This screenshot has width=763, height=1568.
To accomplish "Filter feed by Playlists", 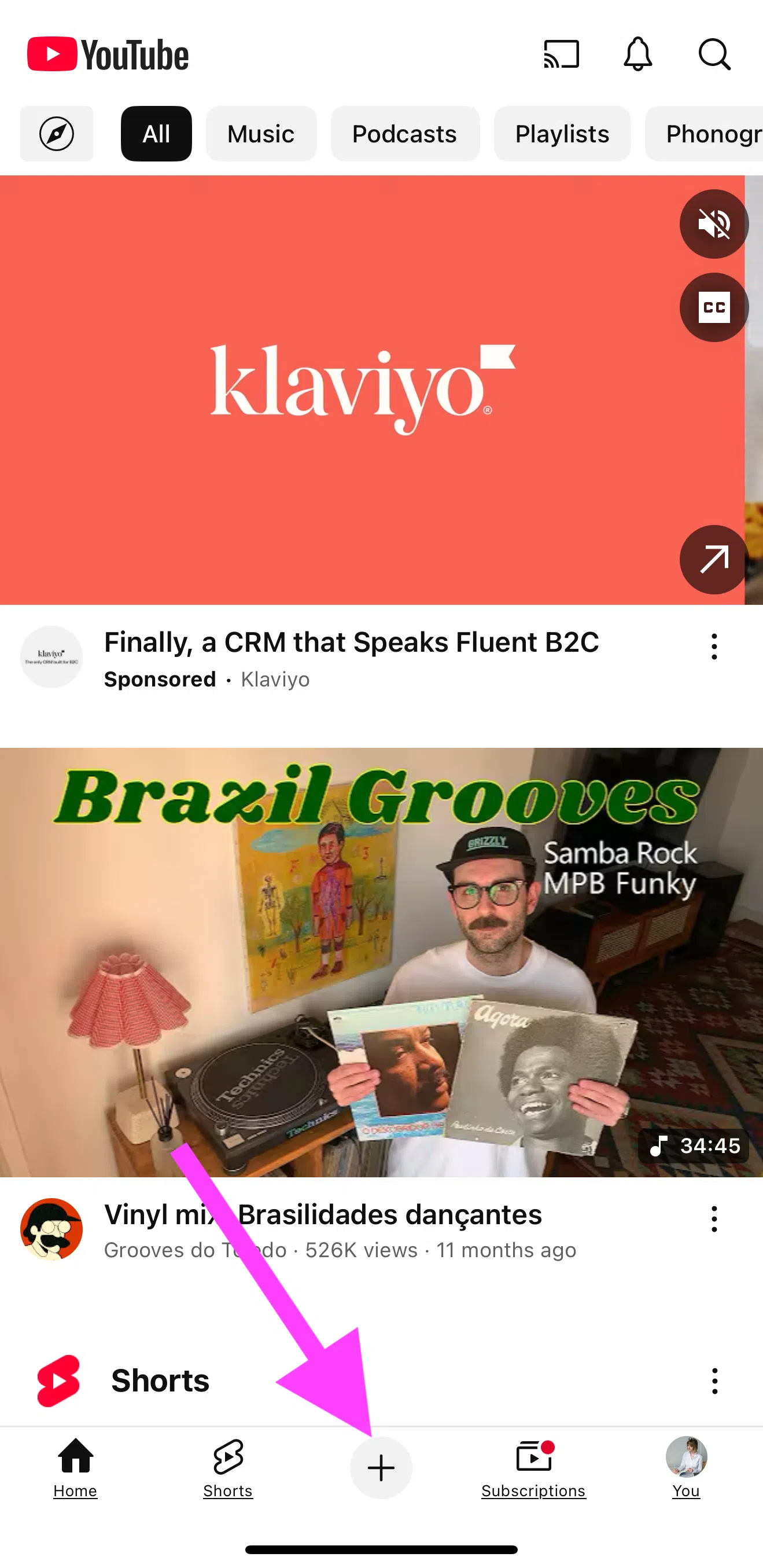I will 562,134.
